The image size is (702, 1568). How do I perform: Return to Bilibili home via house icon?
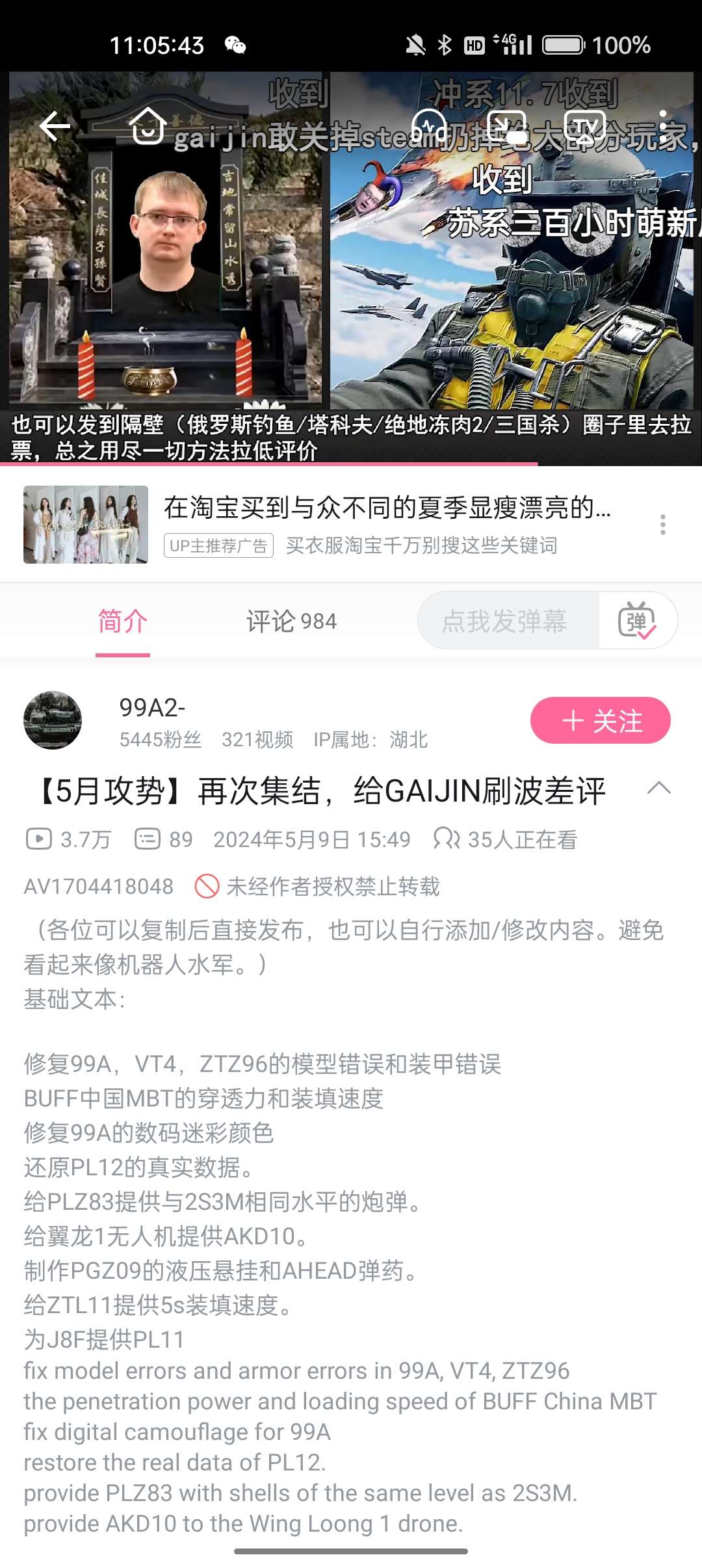coord(148,125)
